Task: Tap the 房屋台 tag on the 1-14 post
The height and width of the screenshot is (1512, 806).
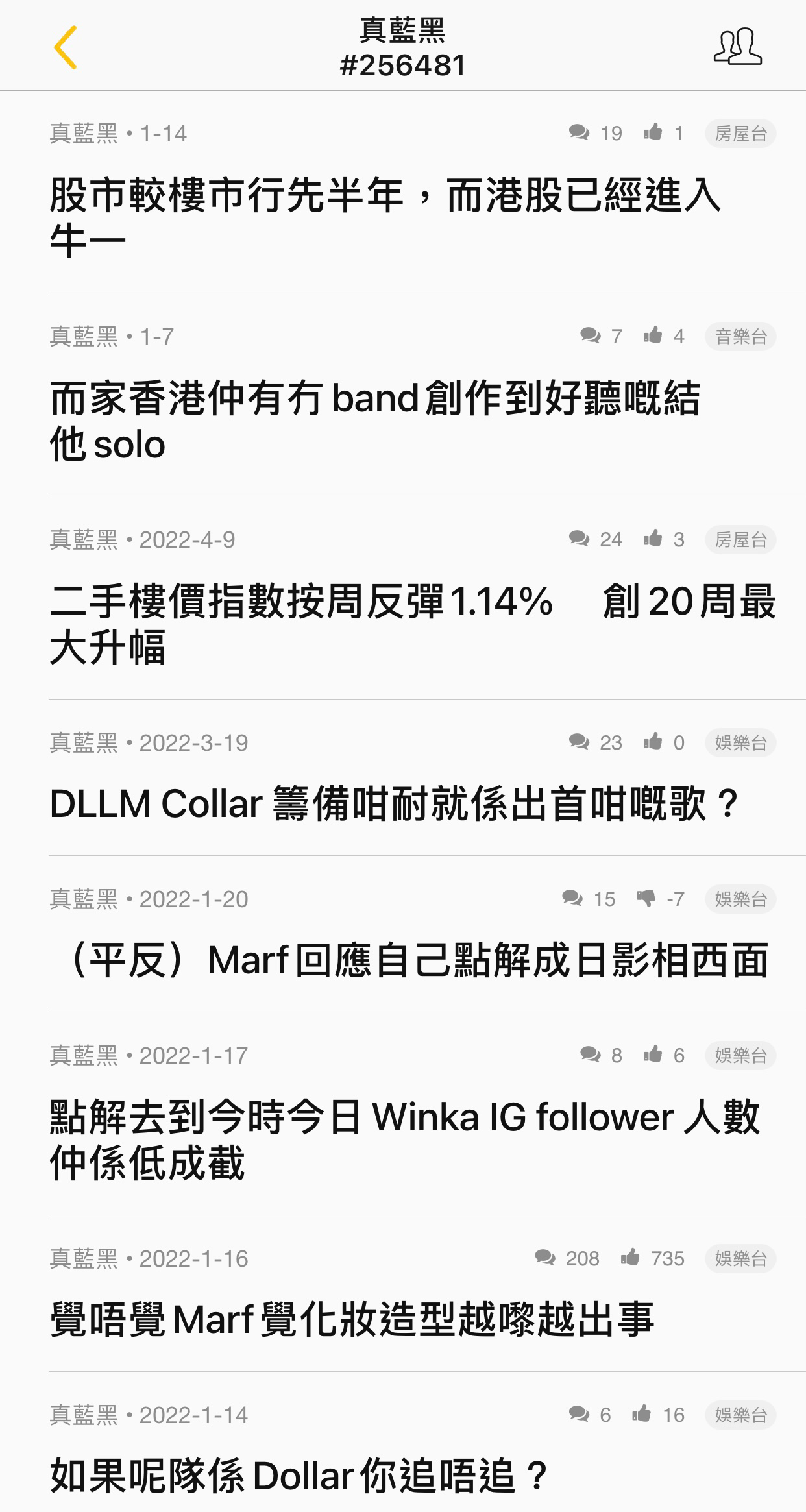Action: coord(740,134)
